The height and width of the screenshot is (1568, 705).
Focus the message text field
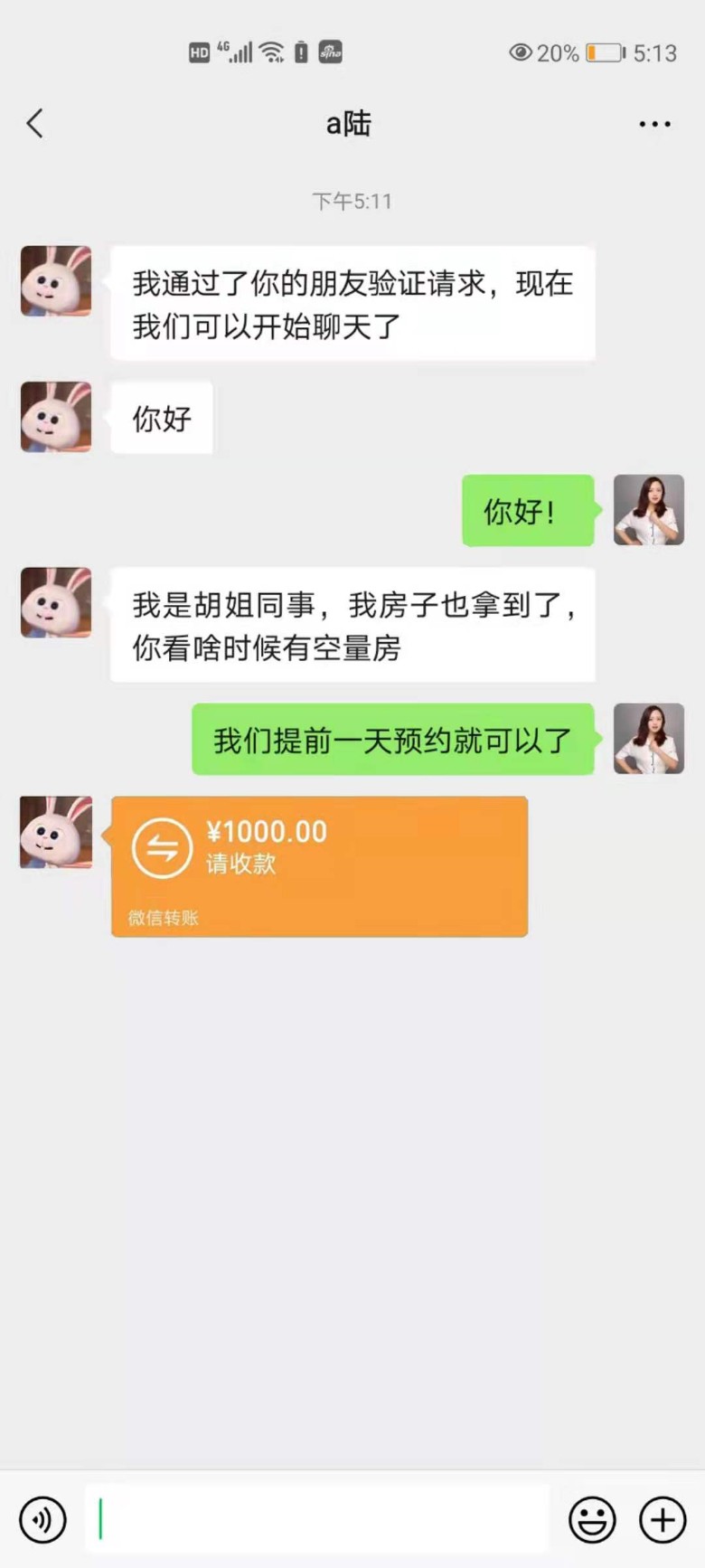coord(316,1519)
